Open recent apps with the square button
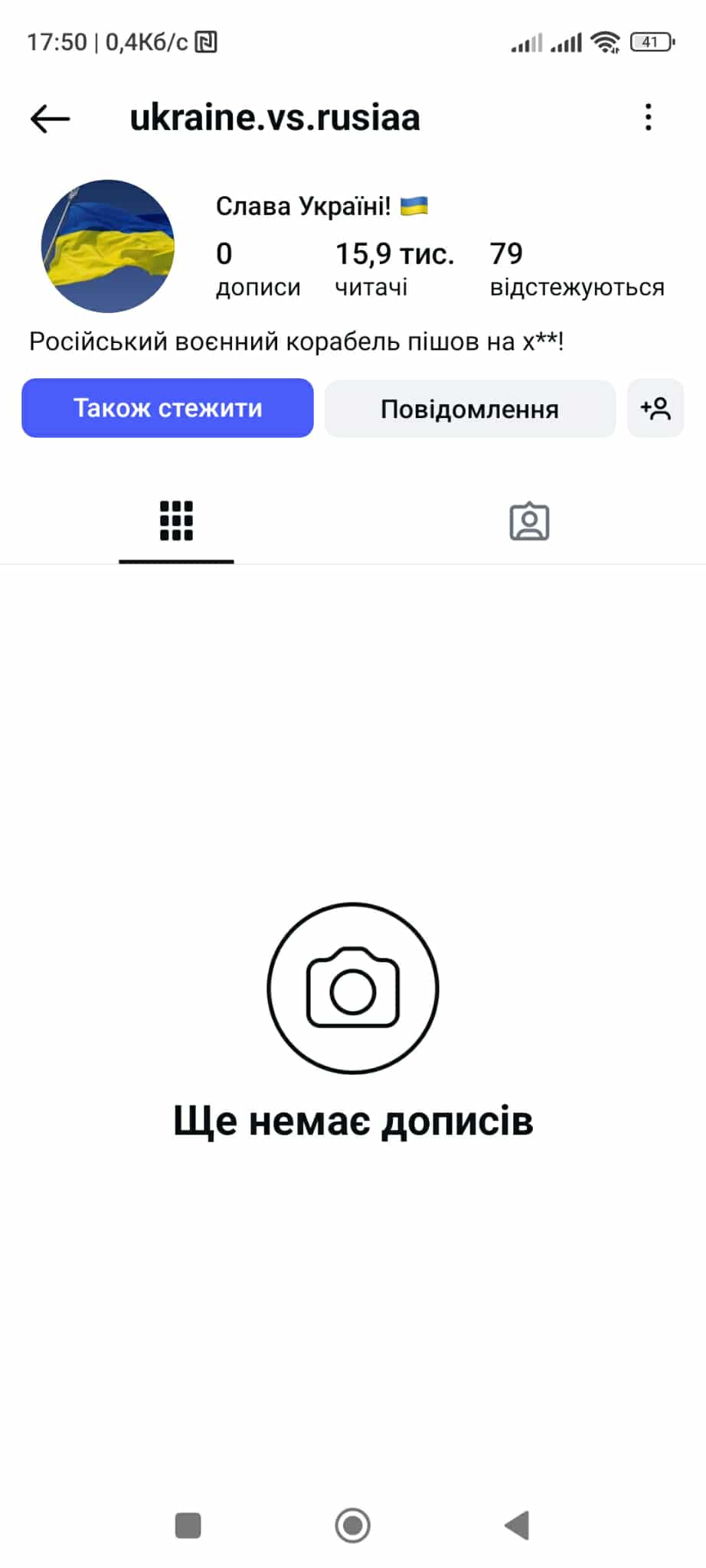Image resolution: width=706 pixels, height=1568 pixels. pyautogui.click(x=188, y=1525)
